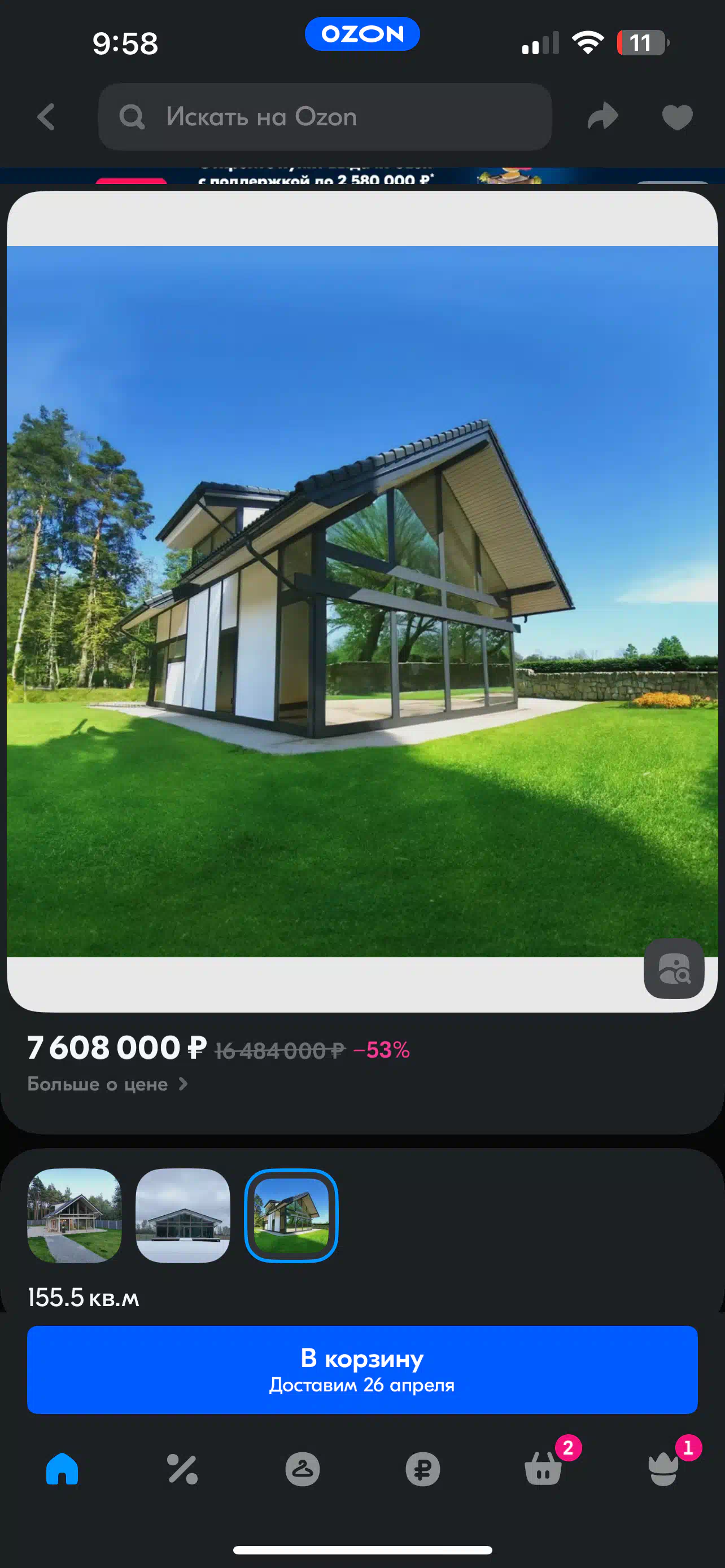Find similar items by photo
Image resolution: width=725 pixels, height=1568 pixels.
(x=674, y=969)
